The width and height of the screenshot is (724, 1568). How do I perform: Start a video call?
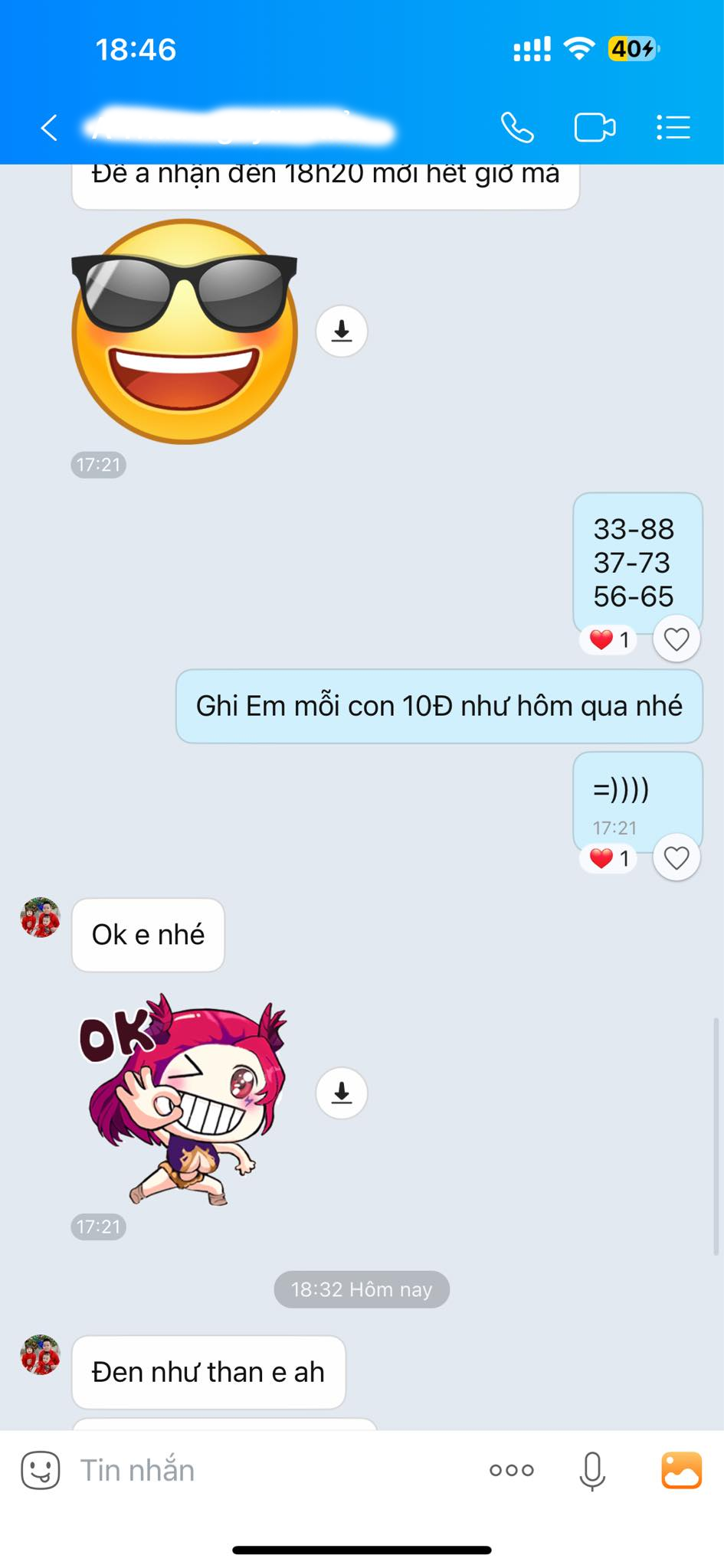coord(595,128)
